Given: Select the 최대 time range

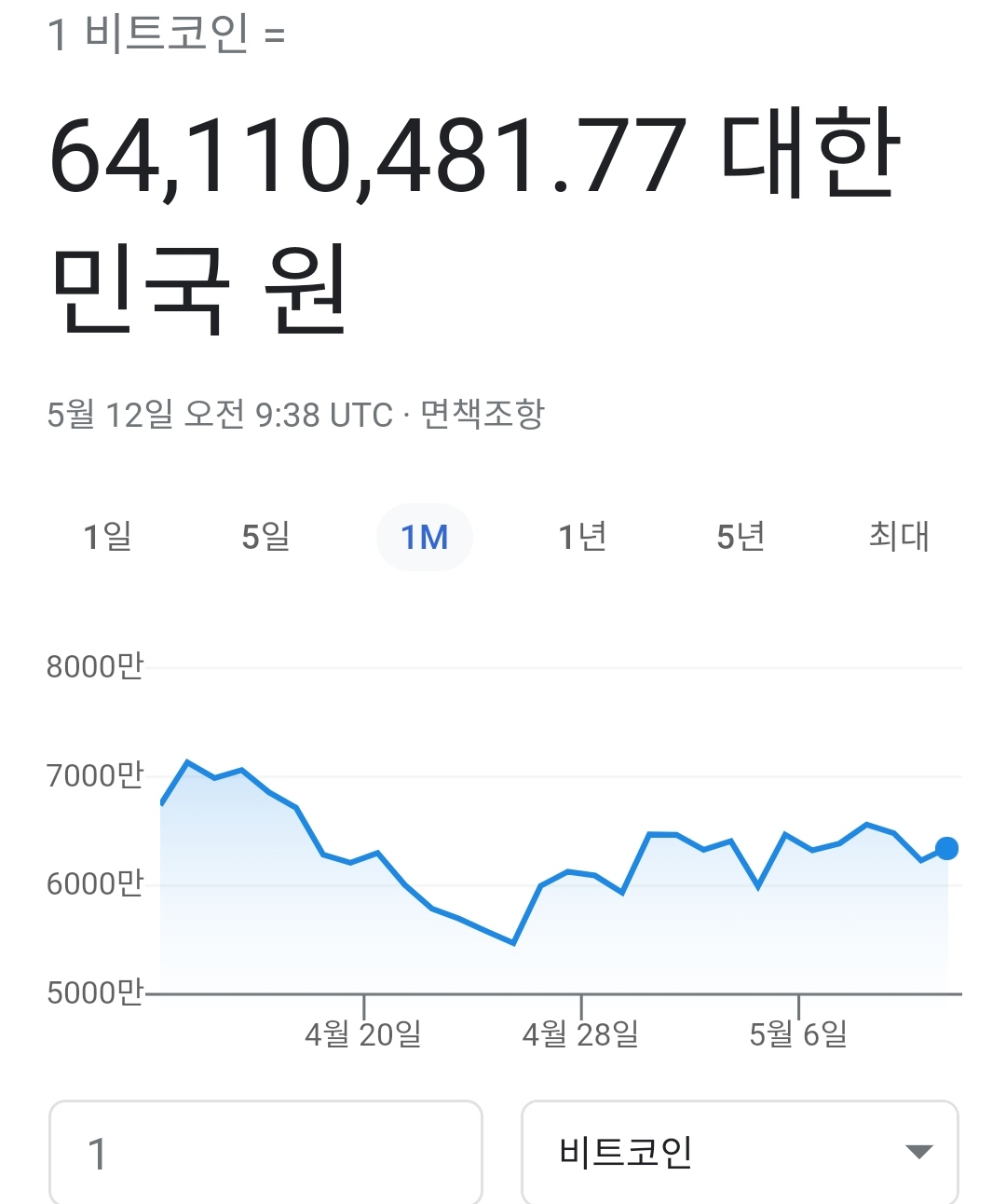Looking at the screenshot, I should tap(899, 537).
